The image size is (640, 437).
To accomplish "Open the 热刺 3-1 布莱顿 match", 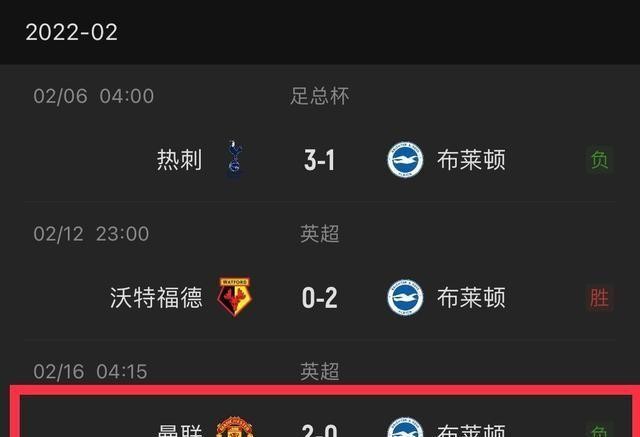I will tap(319, 159).
